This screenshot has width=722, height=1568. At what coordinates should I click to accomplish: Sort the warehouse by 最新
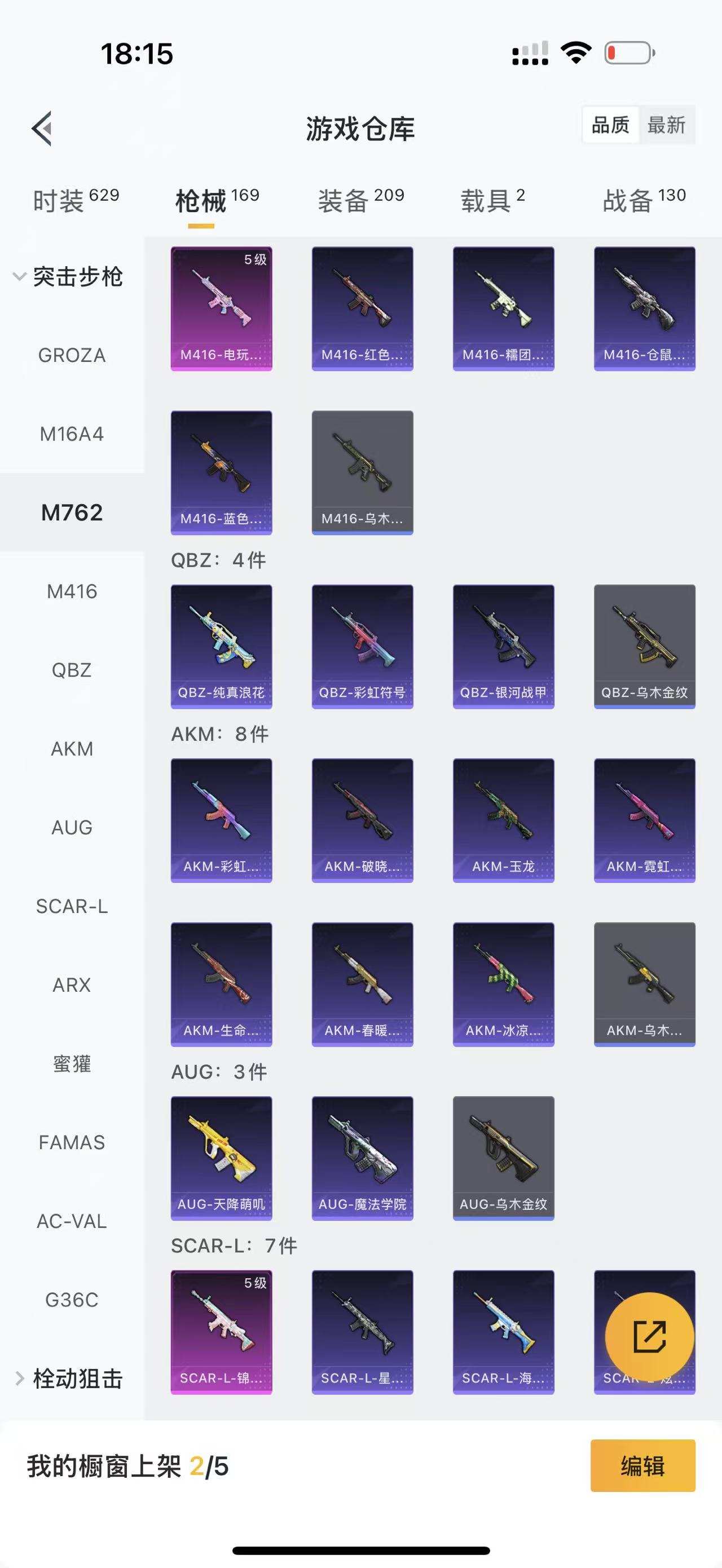(666, 125)
